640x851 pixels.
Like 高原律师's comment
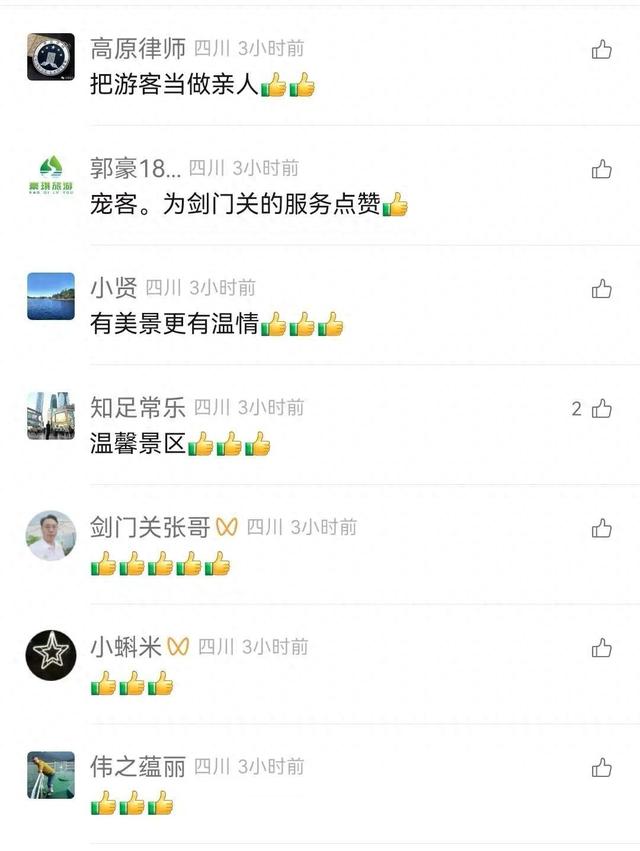pos(601,49)
